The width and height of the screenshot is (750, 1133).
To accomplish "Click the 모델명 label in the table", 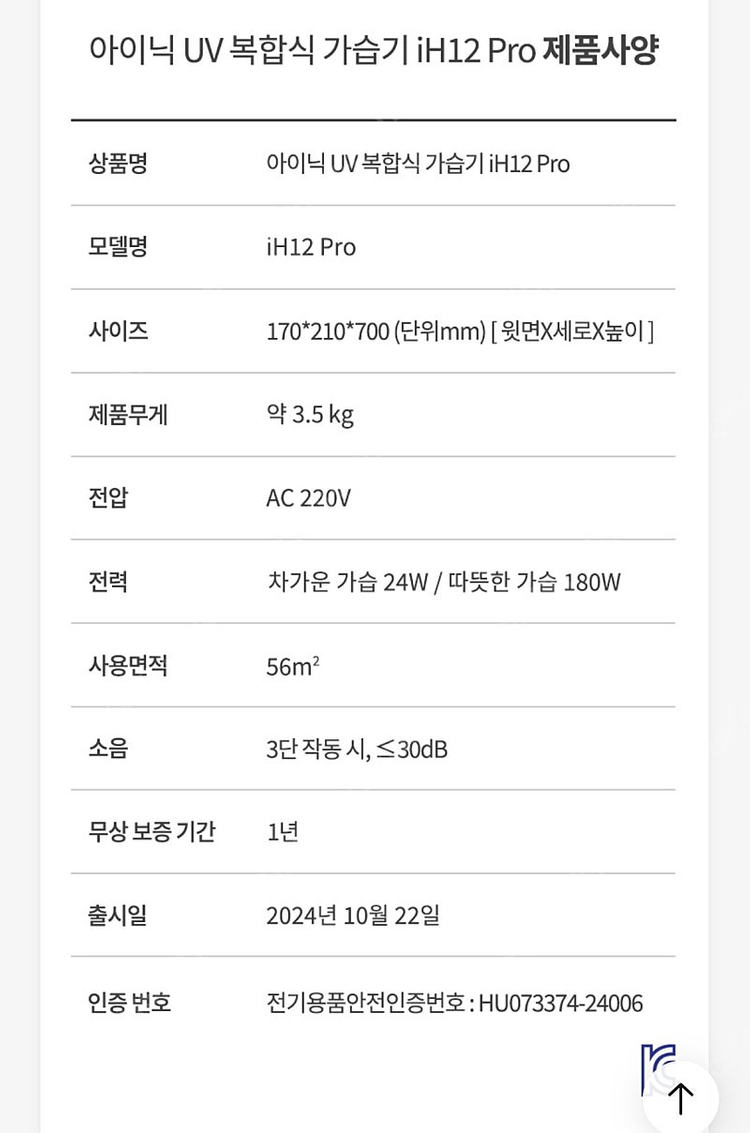I will 118,248.
